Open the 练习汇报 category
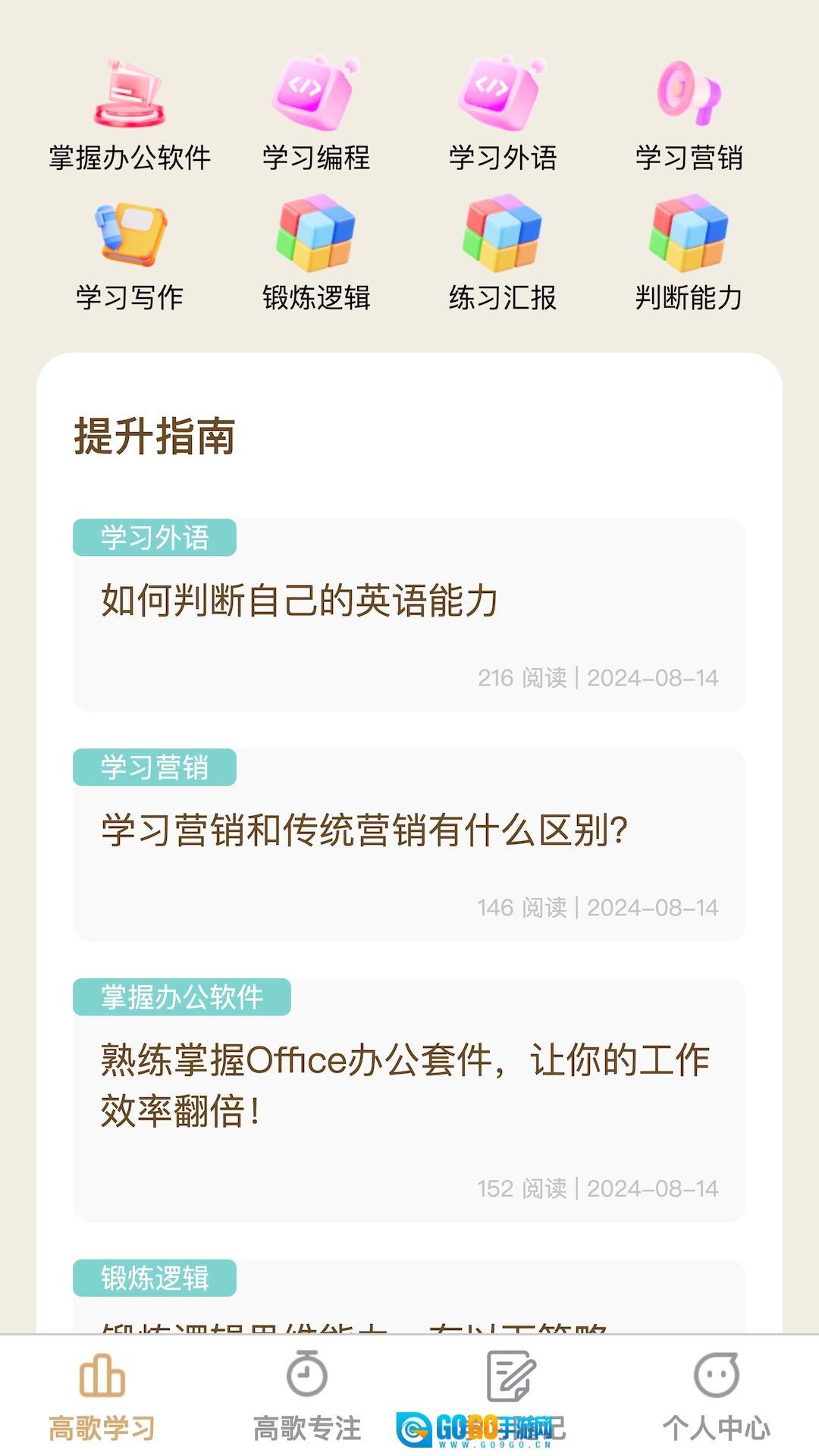The width and height of the screenshot is (819, 1456). click(502, 256)
